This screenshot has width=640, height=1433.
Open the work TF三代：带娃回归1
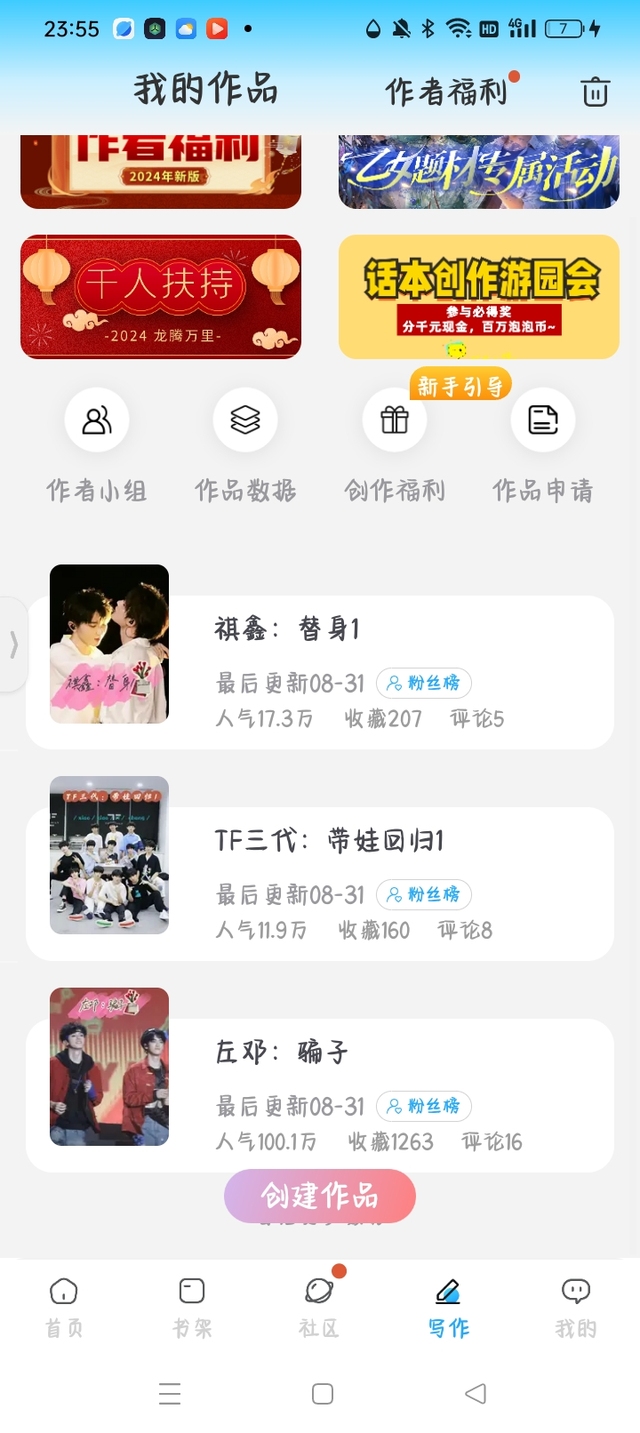click(330, 841)
